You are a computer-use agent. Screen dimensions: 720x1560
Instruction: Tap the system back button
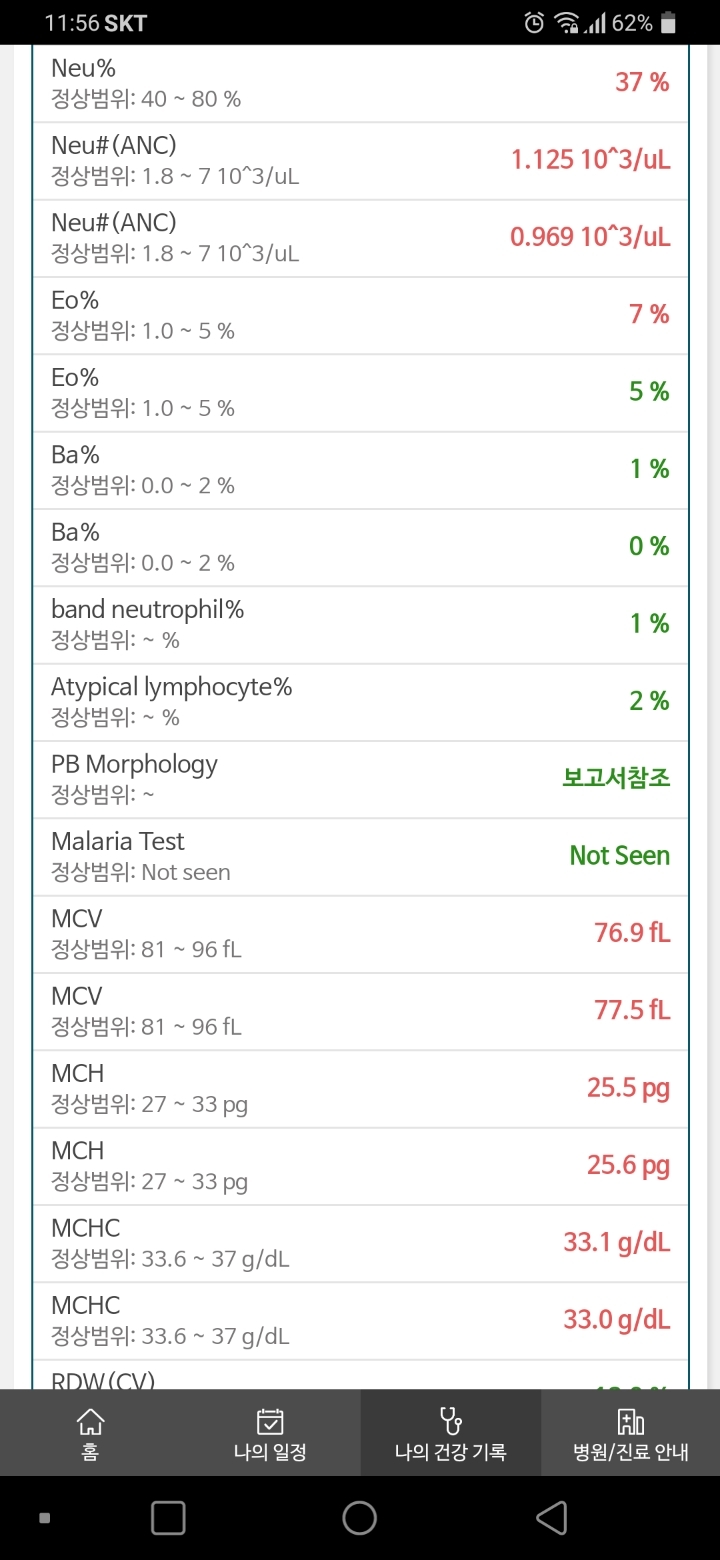click(551, 1518)
